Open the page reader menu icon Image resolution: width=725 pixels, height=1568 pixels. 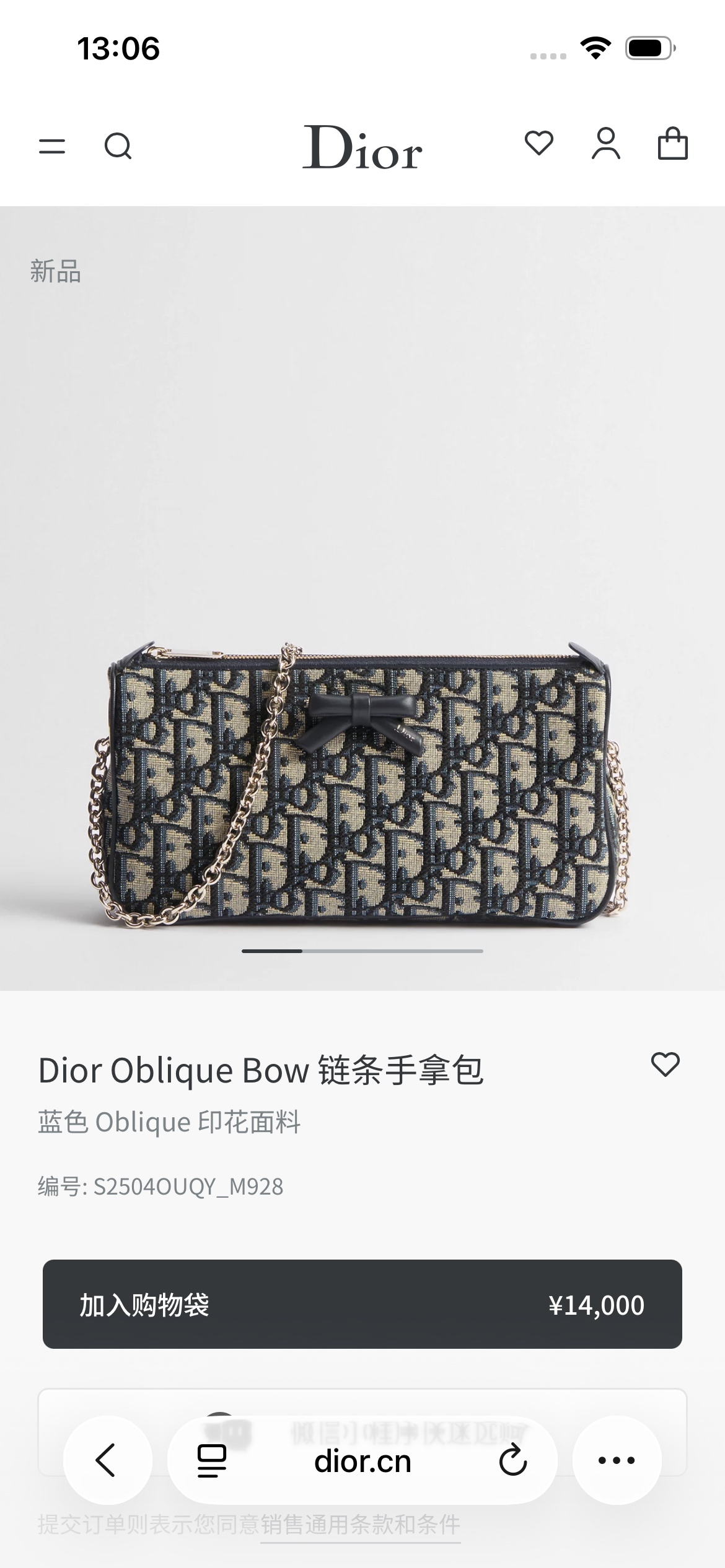[x=212, y=1461]
